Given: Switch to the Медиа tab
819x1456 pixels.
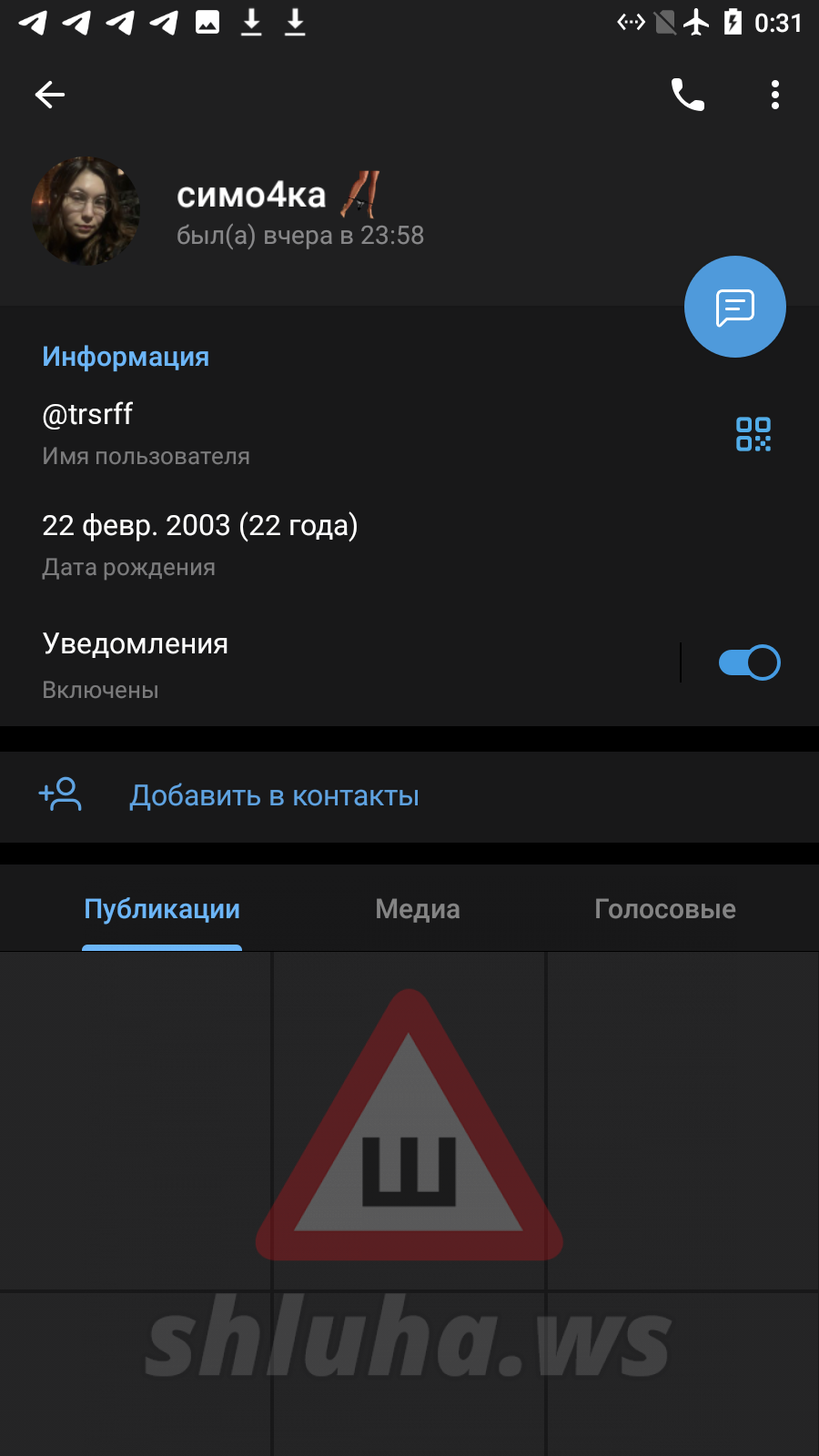Looking at the screenshot, I should [418, 909].
